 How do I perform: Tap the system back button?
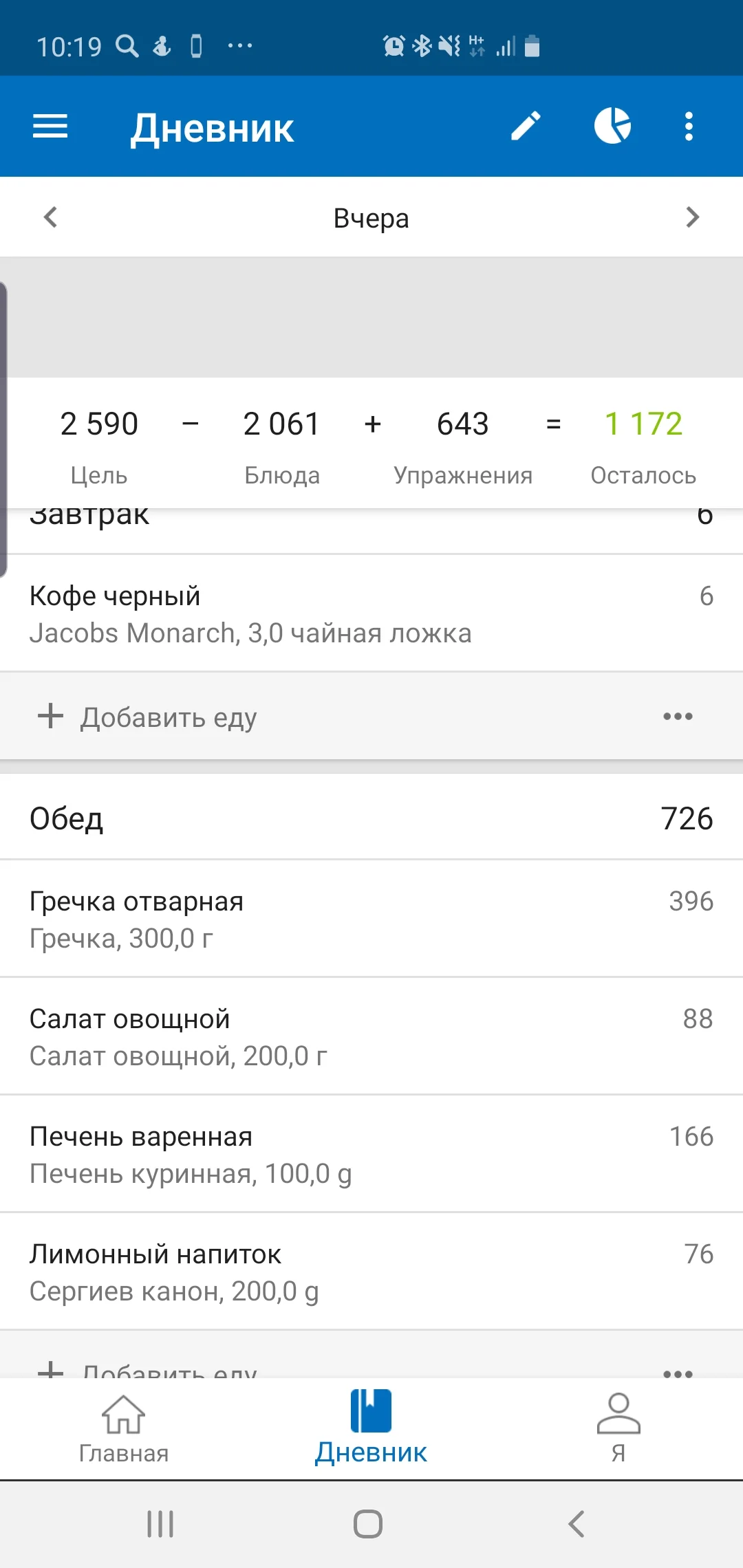pos(577,1524)
